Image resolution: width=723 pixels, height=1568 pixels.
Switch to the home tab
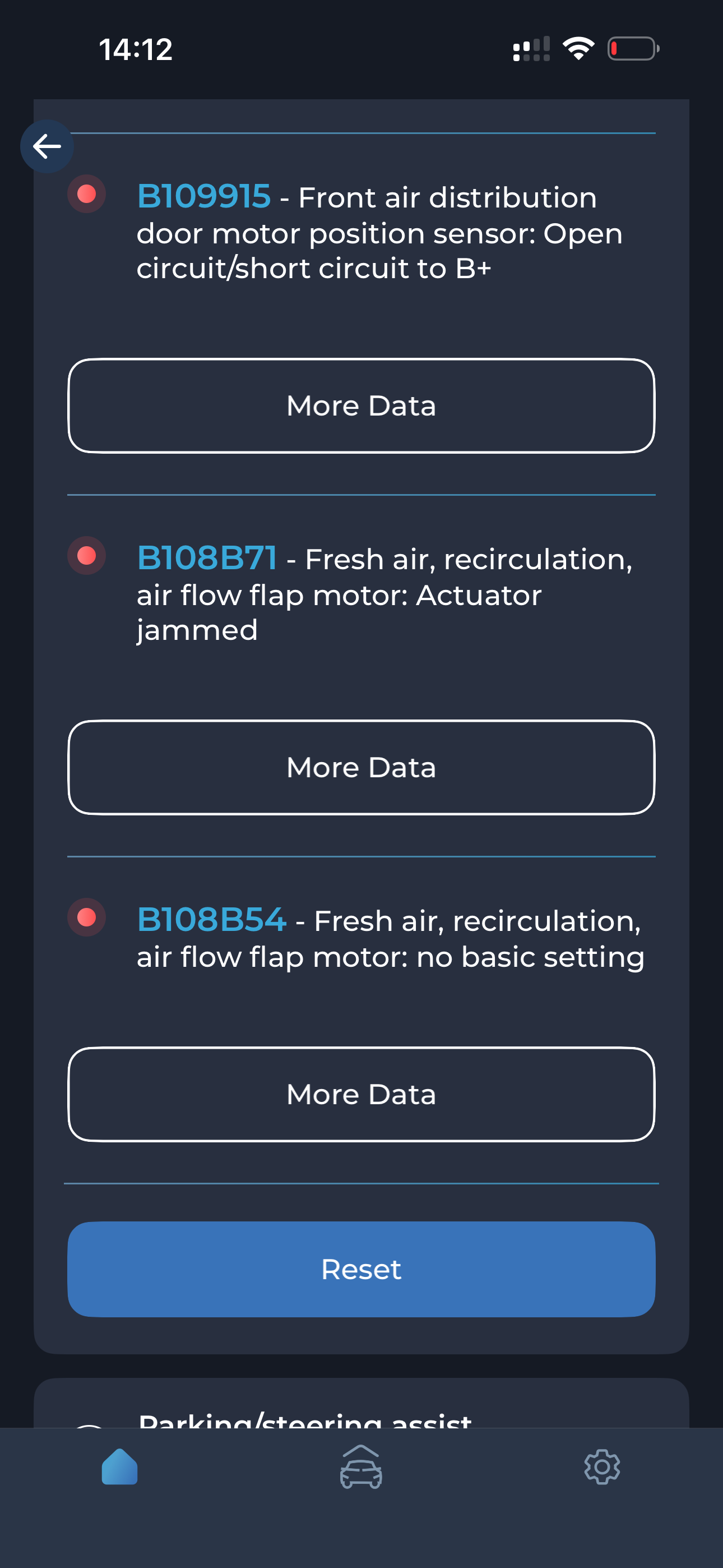tap(119, 1467)
